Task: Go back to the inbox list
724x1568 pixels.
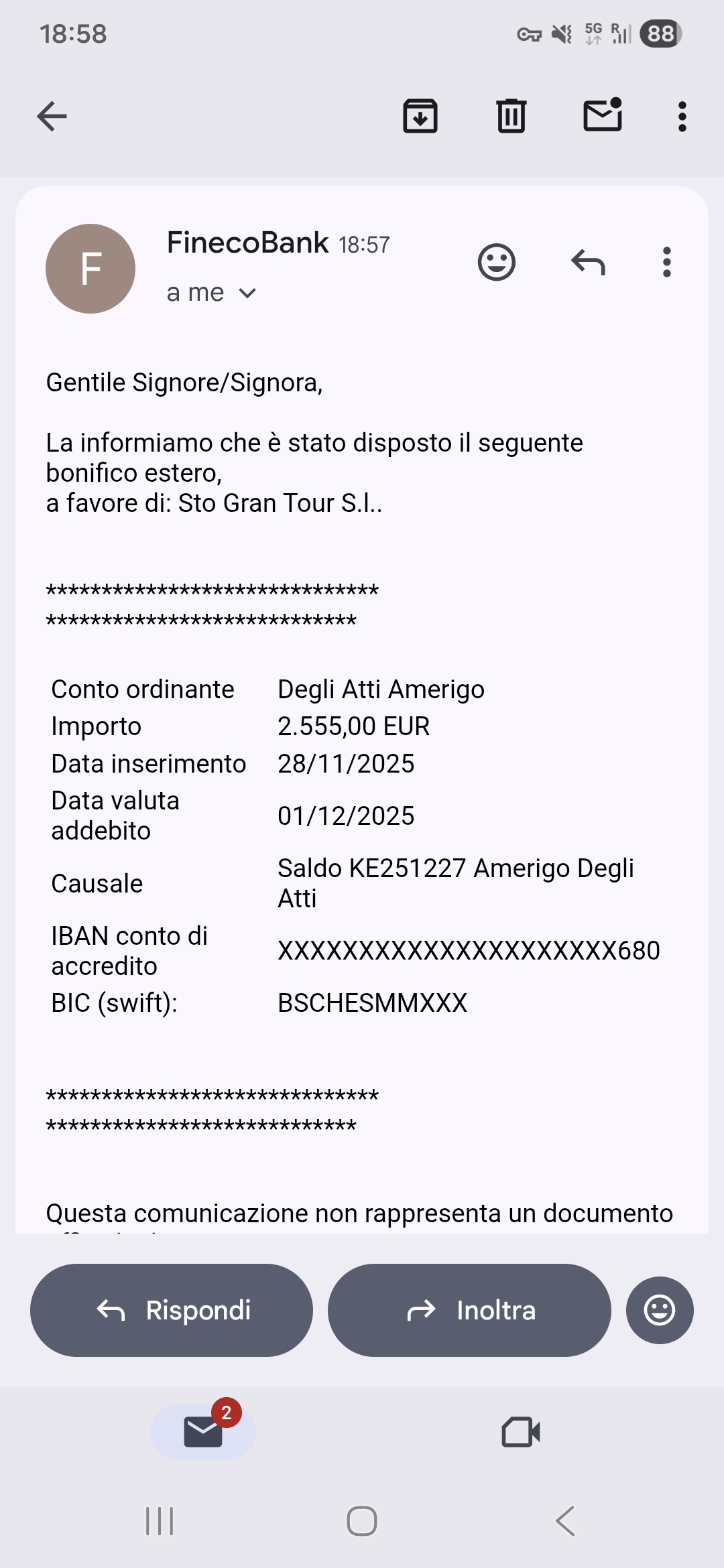Action: click(x=52, y=116)
